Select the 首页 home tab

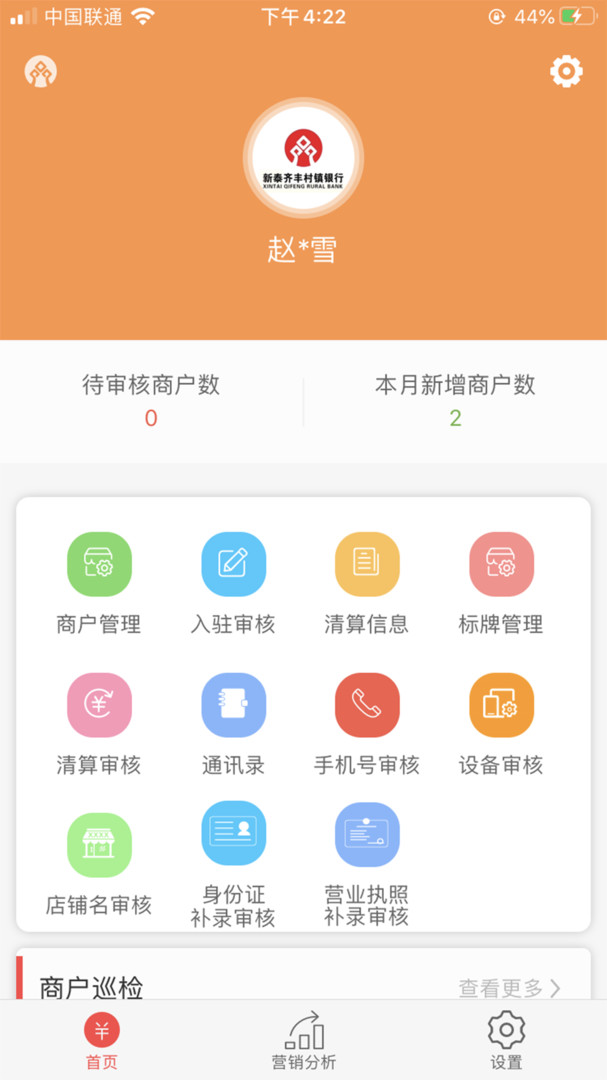click(x=101, y=1040)
